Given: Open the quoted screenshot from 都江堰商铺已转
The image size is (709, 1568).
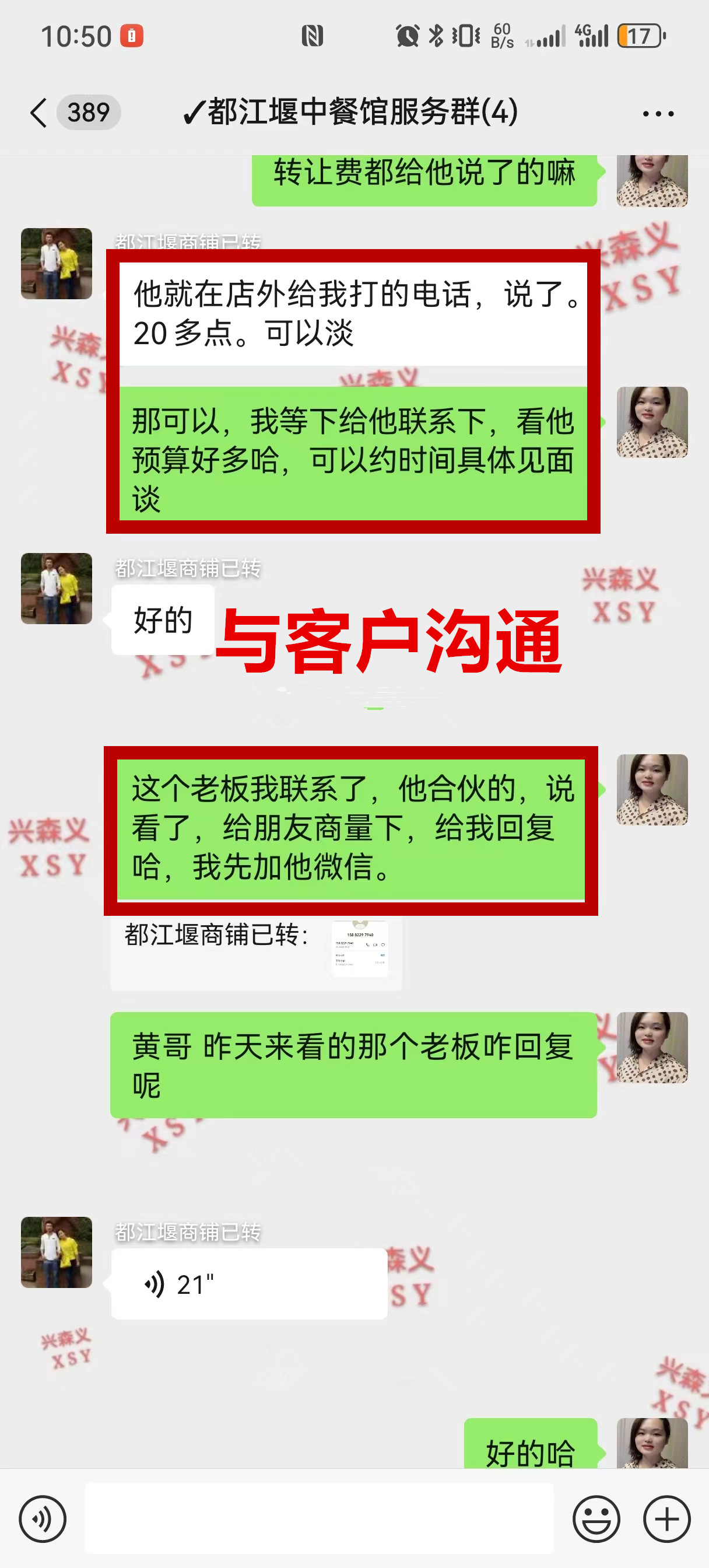Looking at the screenshot, I should pyautogui.click(x=360, y=949).
